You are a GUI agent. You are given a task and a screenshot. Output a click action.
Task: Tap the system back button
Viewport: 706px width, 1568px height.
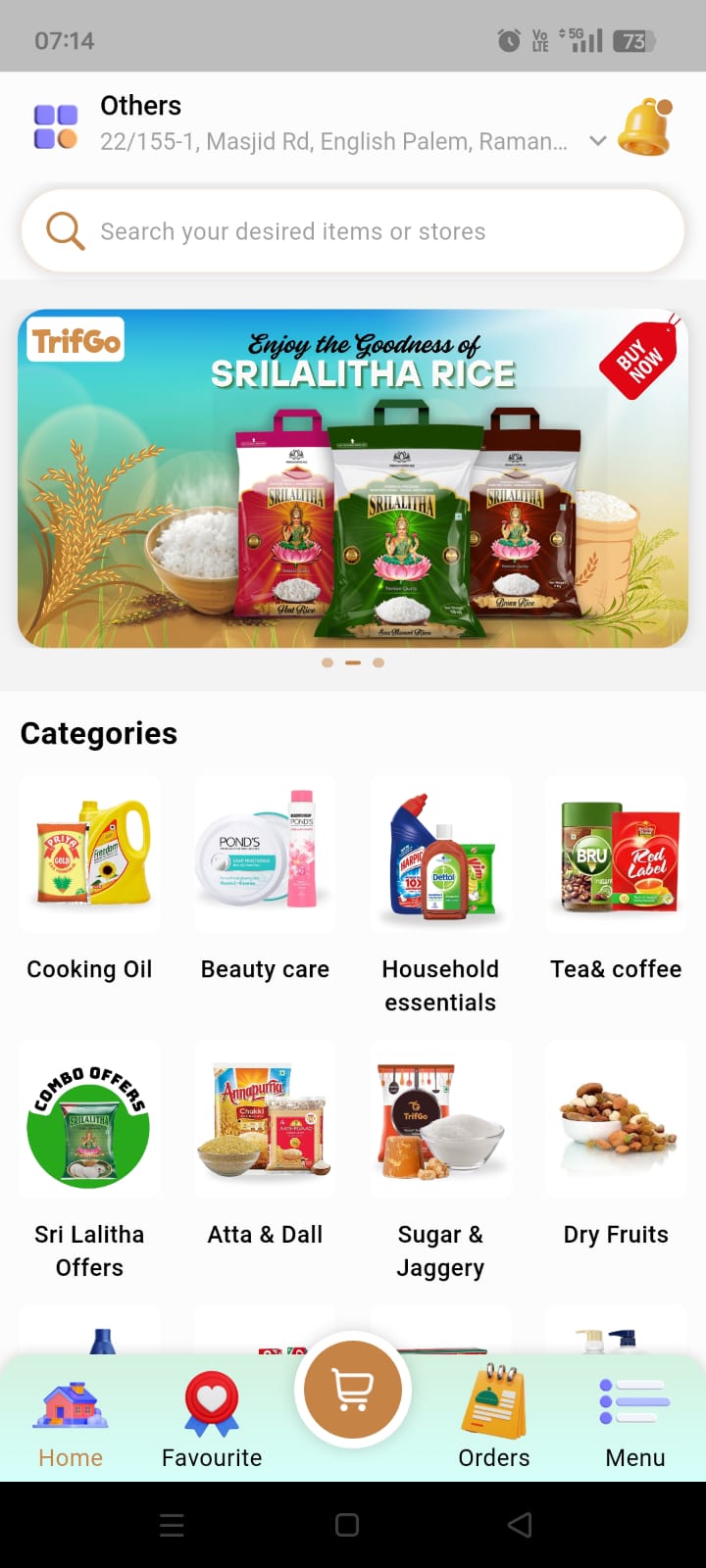(x=520, y=1524)
